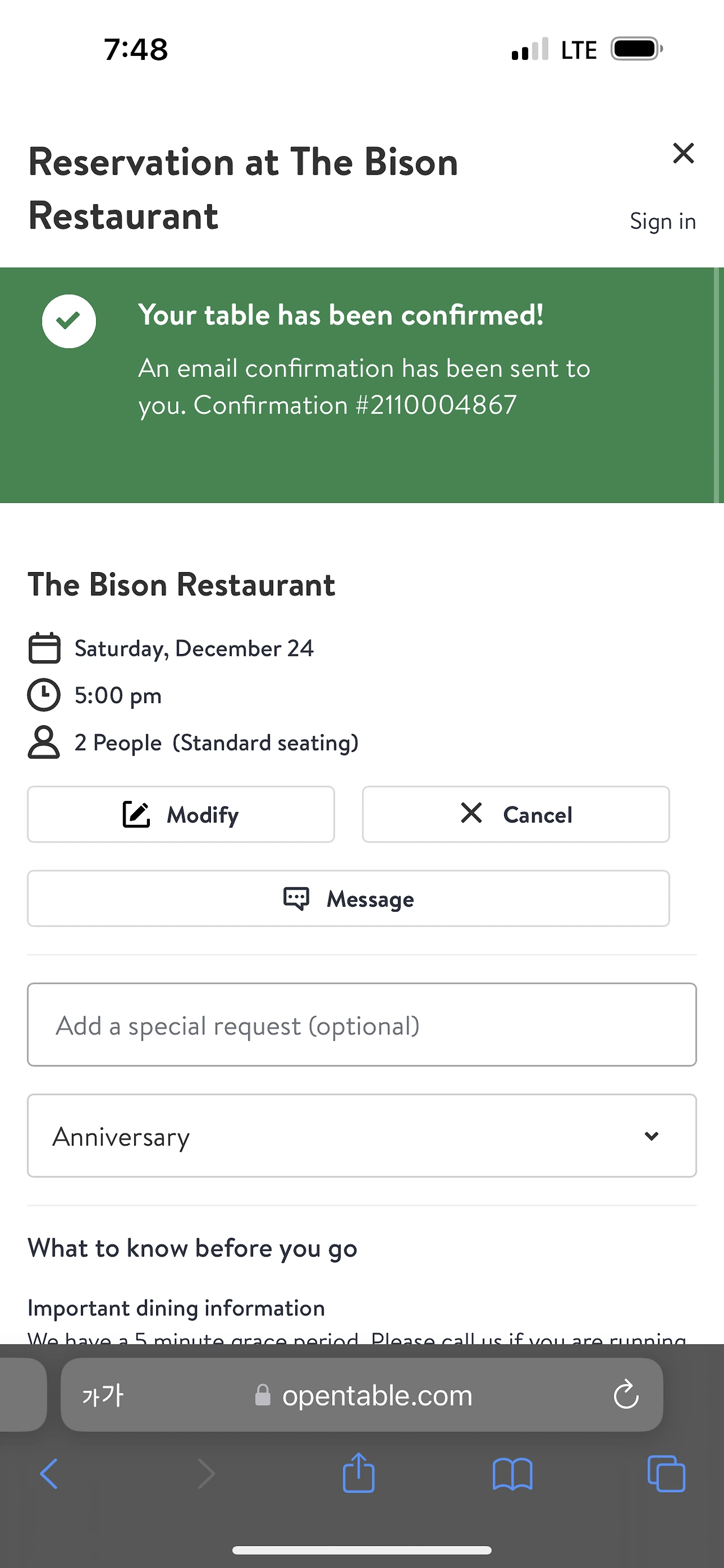Modify the Bison Restaurant reservation
Screen dimensions: 724x1568
(x=181, y=815)
